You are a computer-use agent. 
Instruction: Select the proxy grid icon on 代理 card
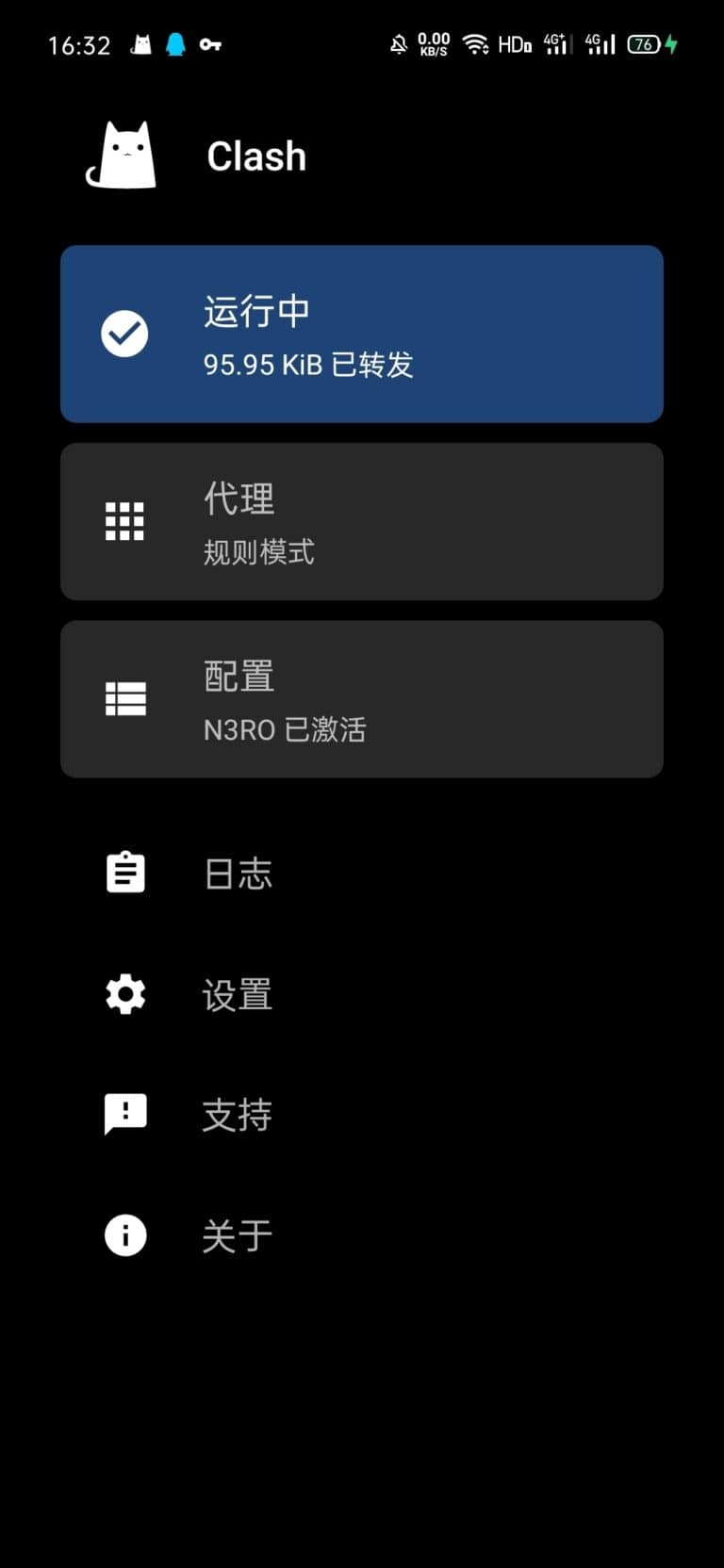(x=123, y=519)
